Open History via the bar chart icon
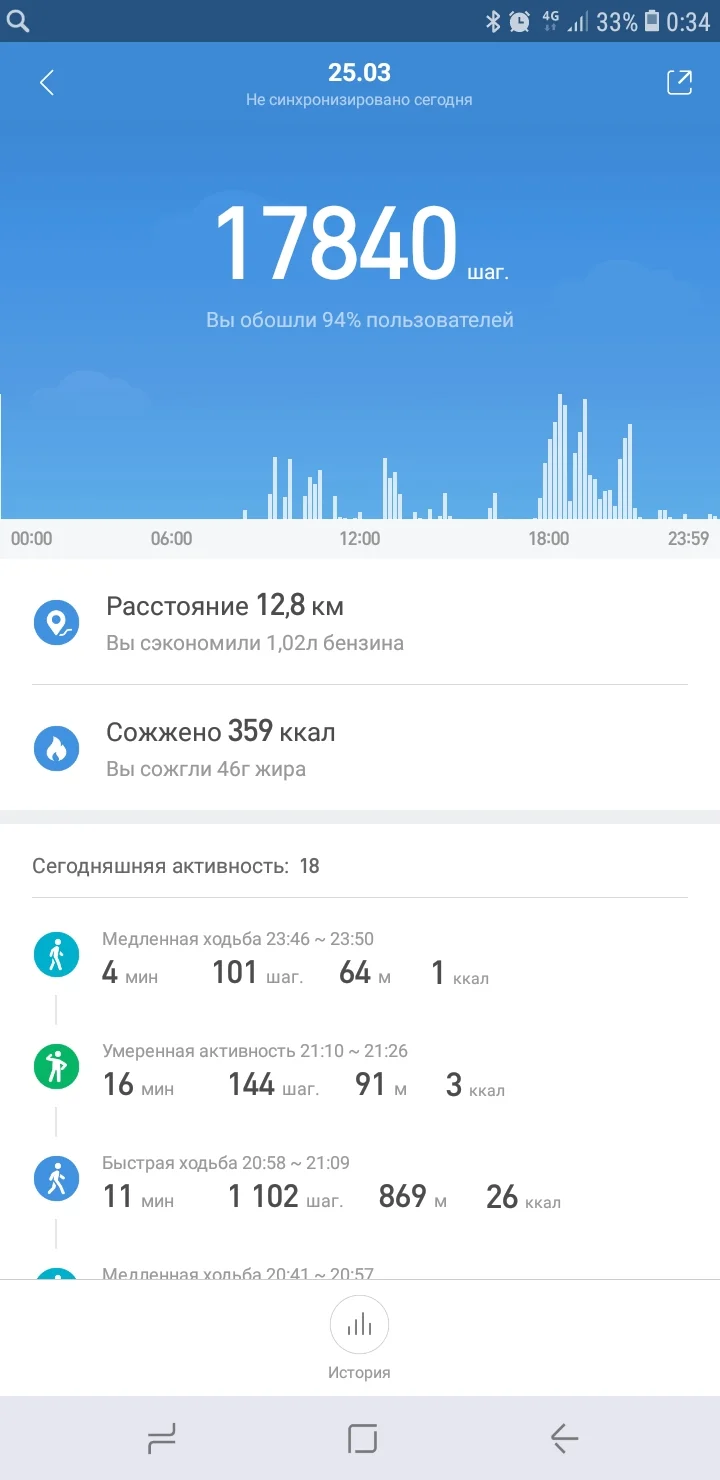 click(x=359, y=1324)
